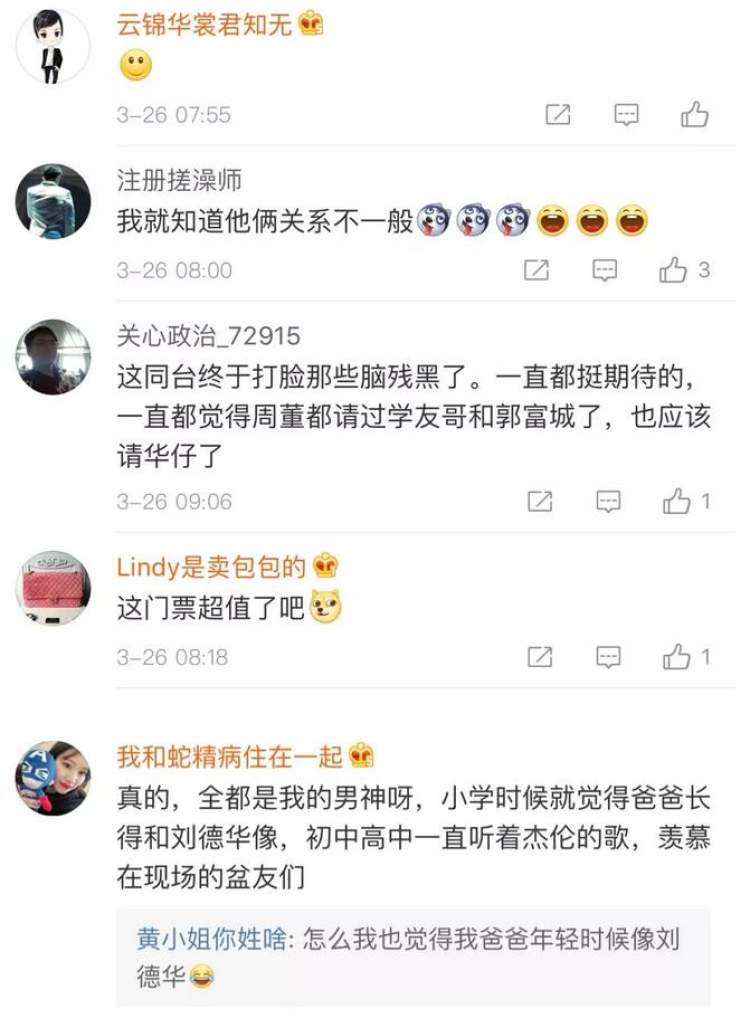Like the comment by Lindy是卖包包的
750x1018 pixels.
pos(677,657)
